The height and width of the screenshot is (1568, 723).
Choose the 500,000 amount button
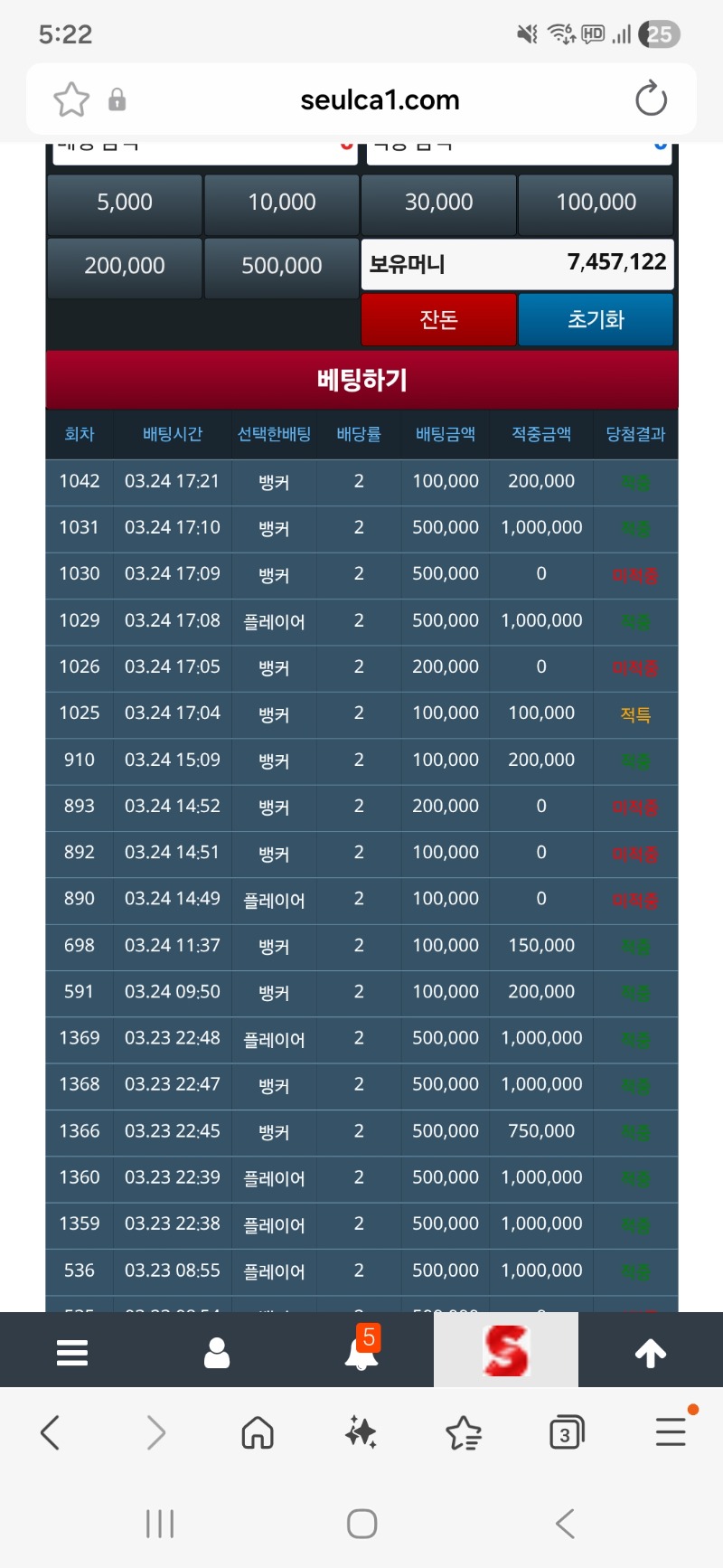coord(281,267)
